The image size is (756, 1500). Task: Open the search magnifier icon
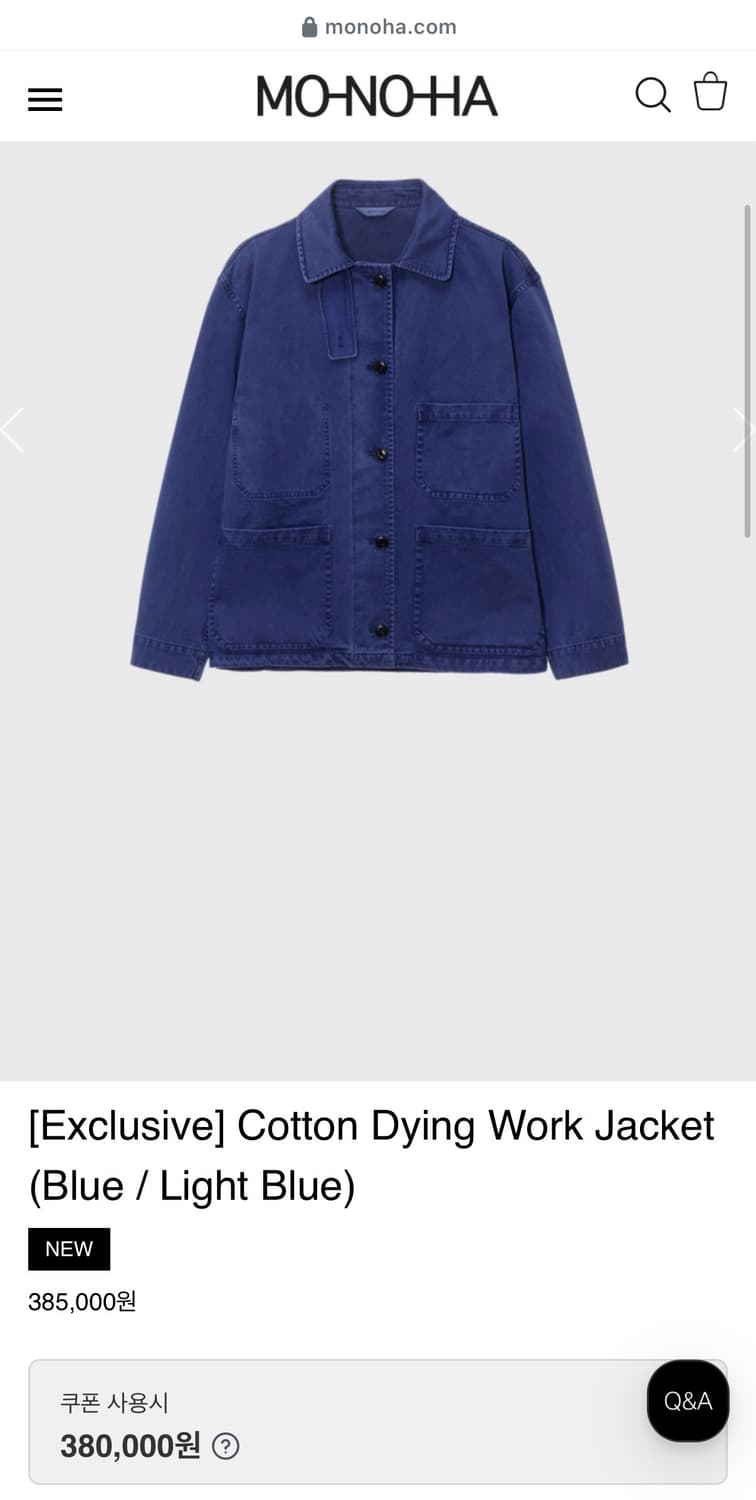point(653,95)
